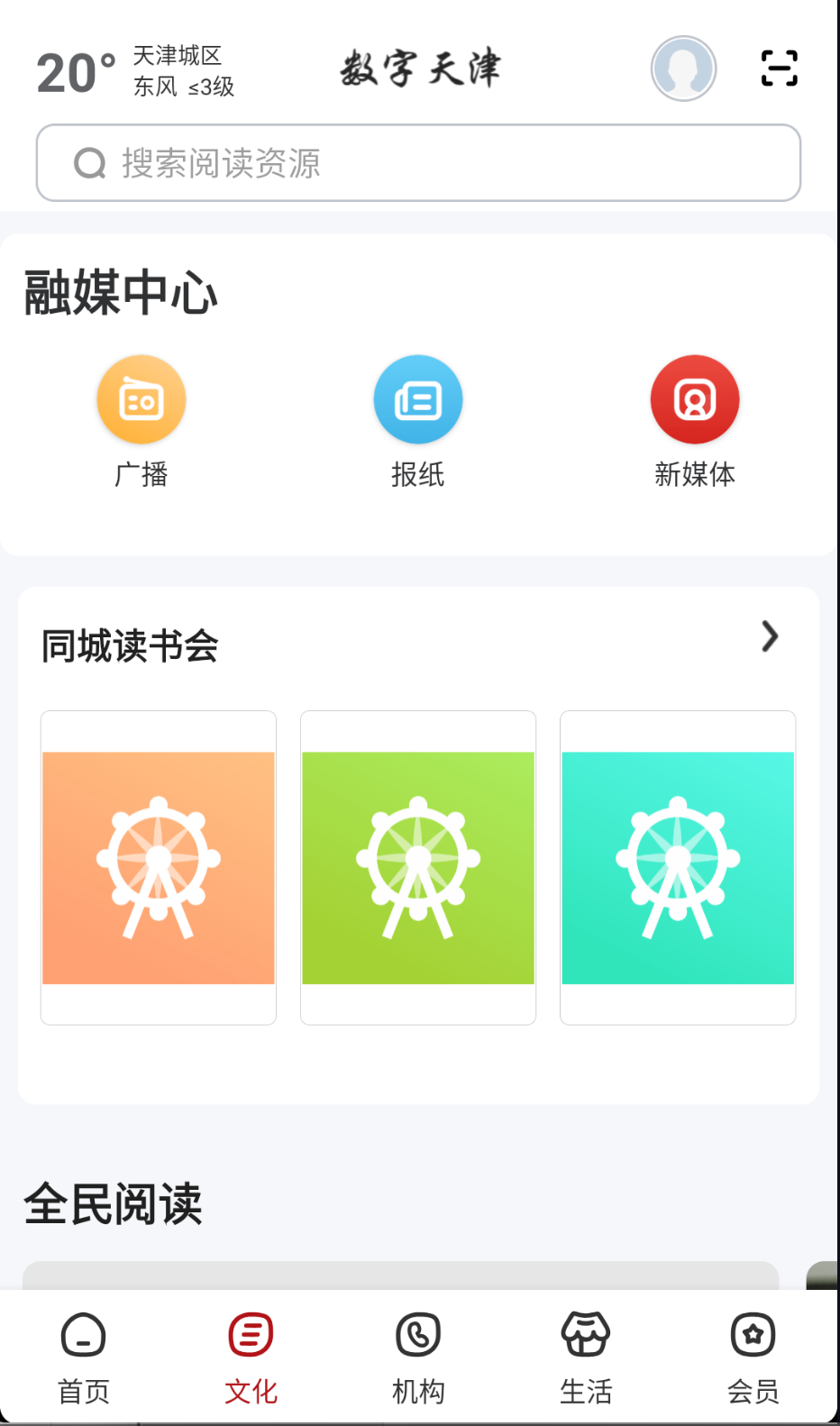Screen dimensions: 840x1426
Task: Tap the 首页 home icon in bottom navigation
Action: point(83,1334)
